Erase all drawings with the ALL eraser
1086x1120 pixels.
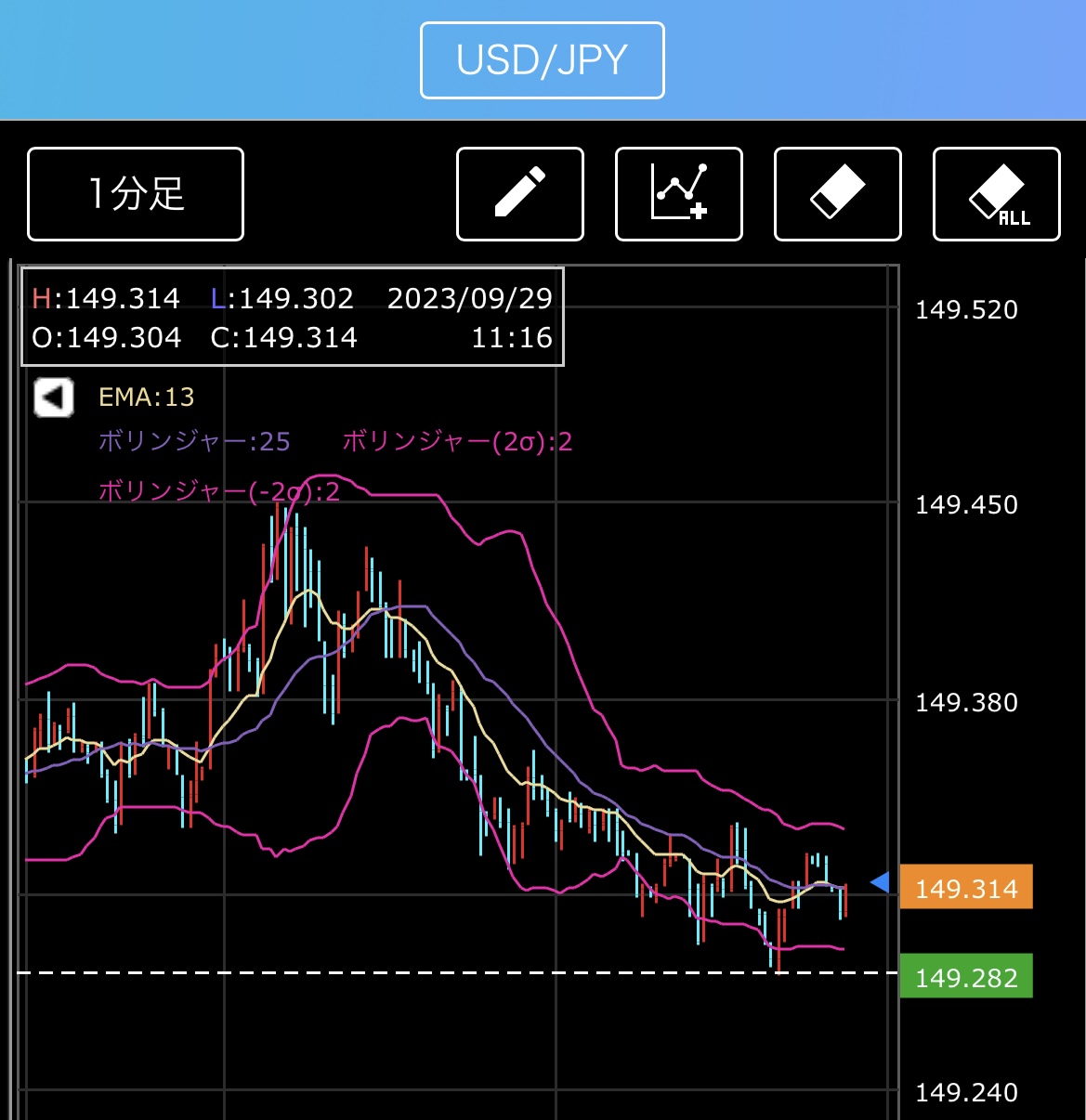(x=997, y=194)
